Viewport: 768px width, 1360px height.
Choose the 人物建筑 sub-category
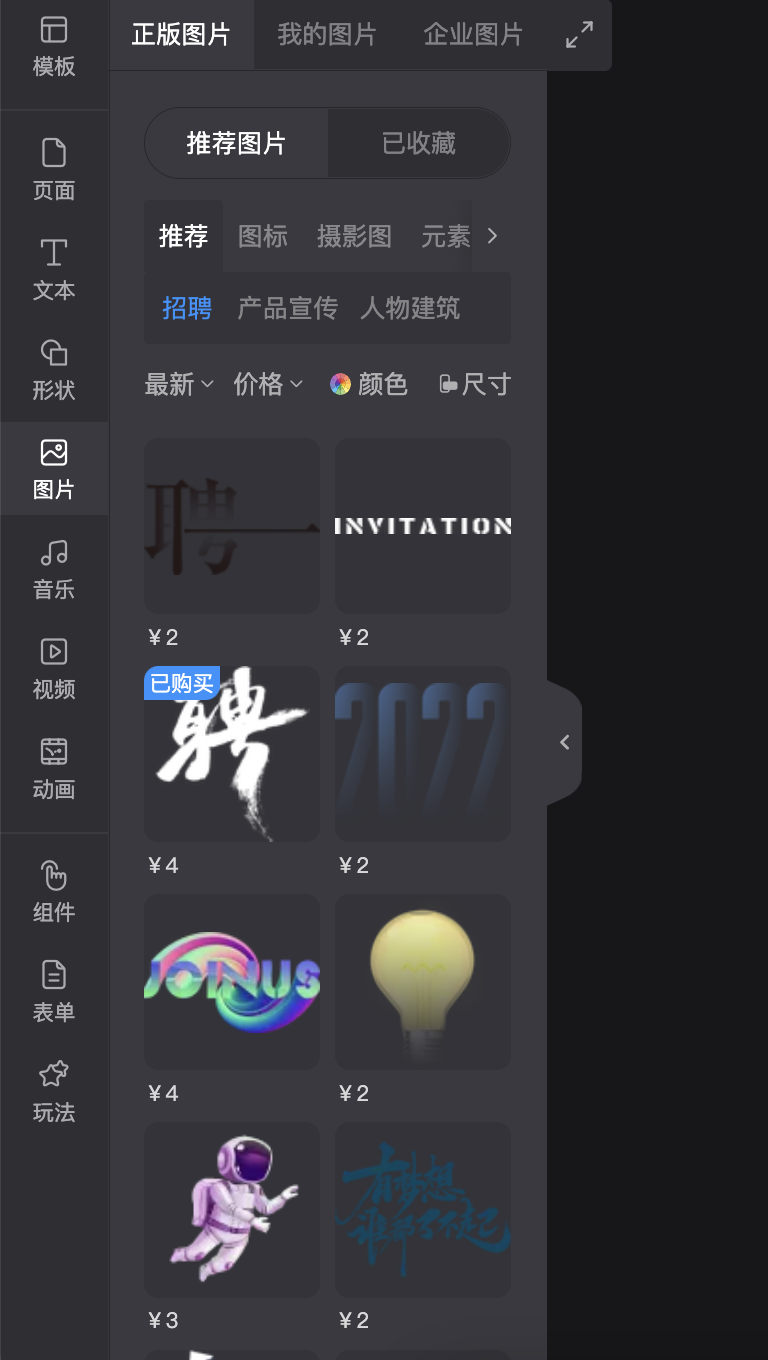coord(410,308)
